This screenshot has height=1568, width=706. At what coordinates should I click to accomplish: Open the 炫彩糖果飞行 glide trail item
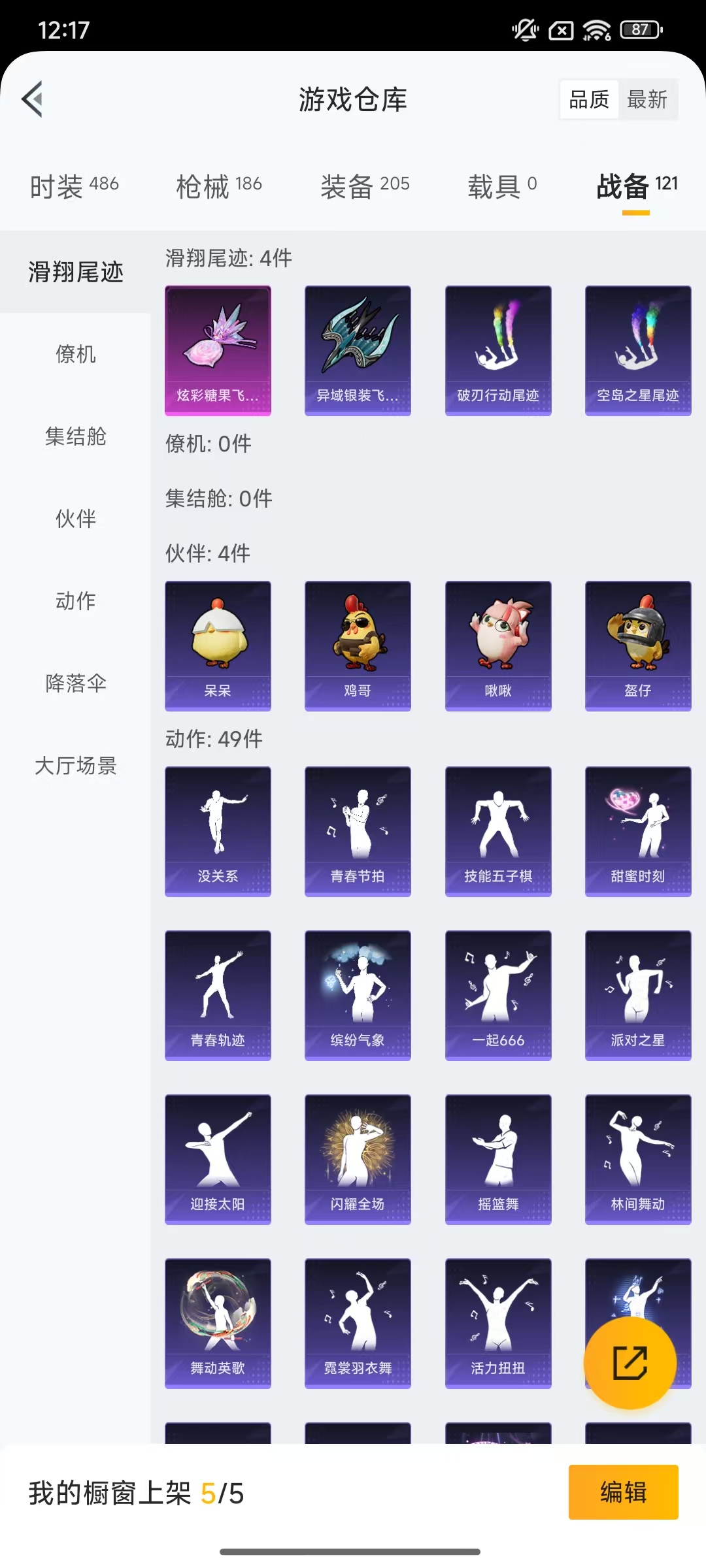pos(218,350)
